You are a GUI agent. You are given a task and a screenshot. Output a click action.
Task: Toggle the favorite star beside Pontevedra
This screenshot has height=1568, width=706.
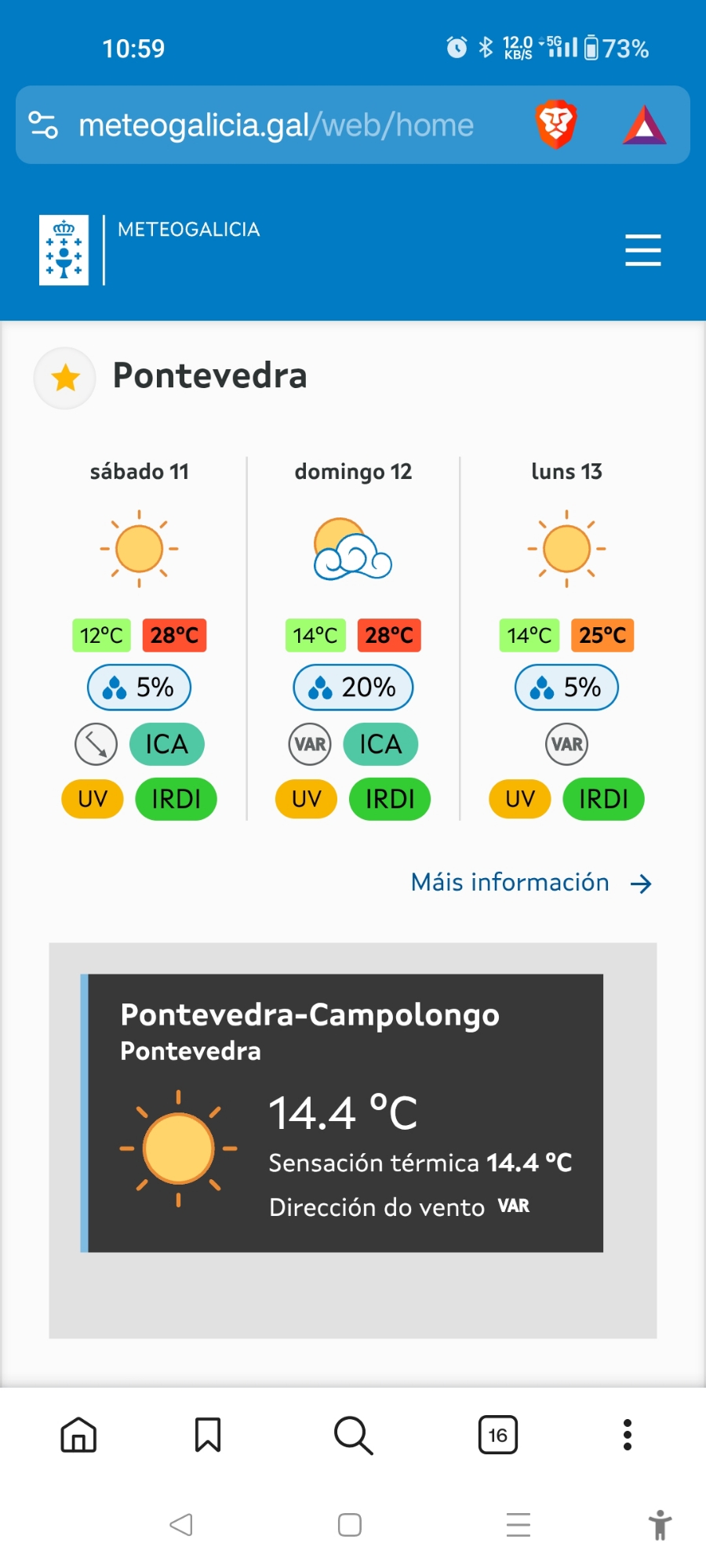65,378
